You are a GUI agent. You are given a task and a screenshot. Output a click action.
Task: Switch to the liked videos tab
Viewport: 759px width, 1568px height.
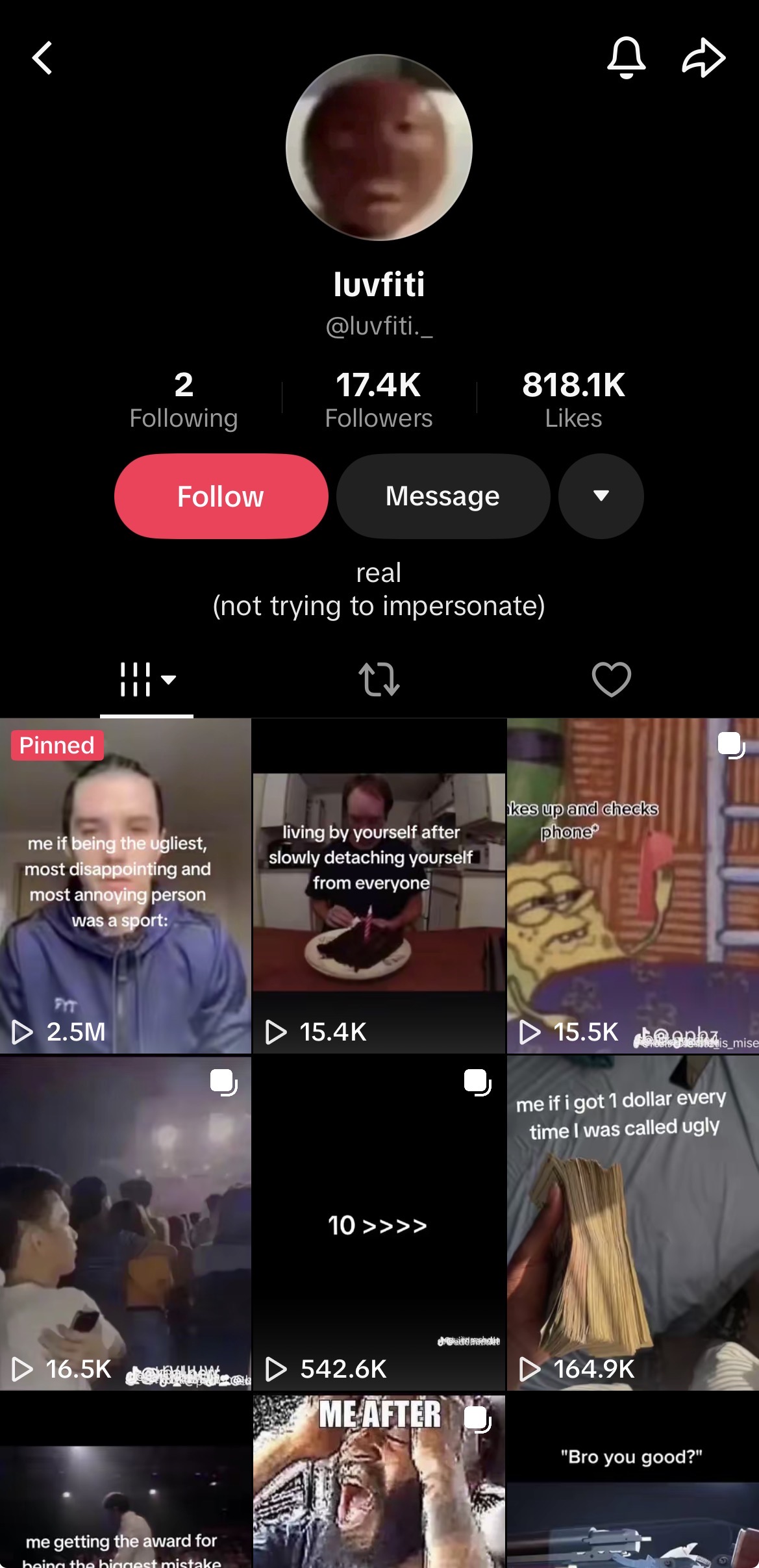pos(611,679)
